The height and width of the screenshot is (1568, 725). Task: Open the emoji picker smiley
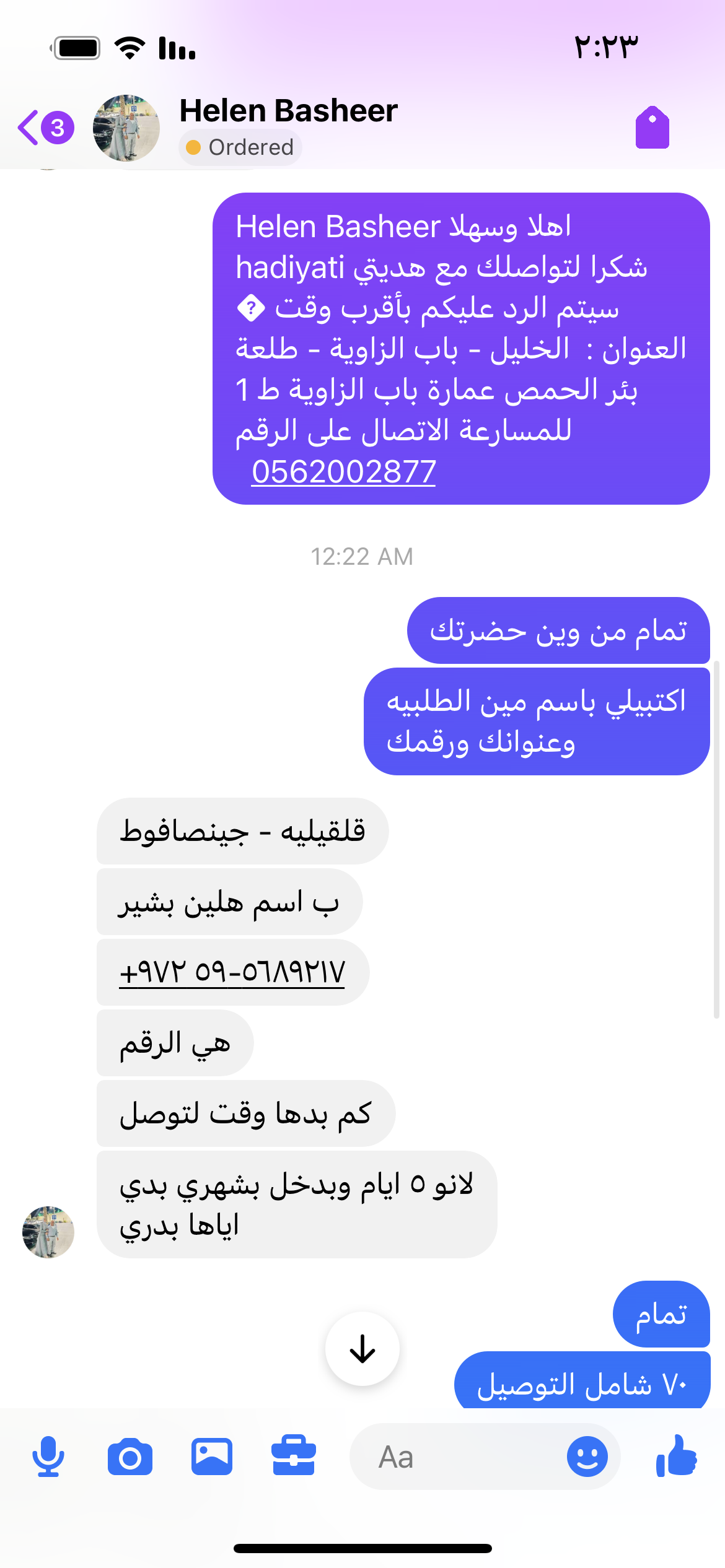point(587,1457)
